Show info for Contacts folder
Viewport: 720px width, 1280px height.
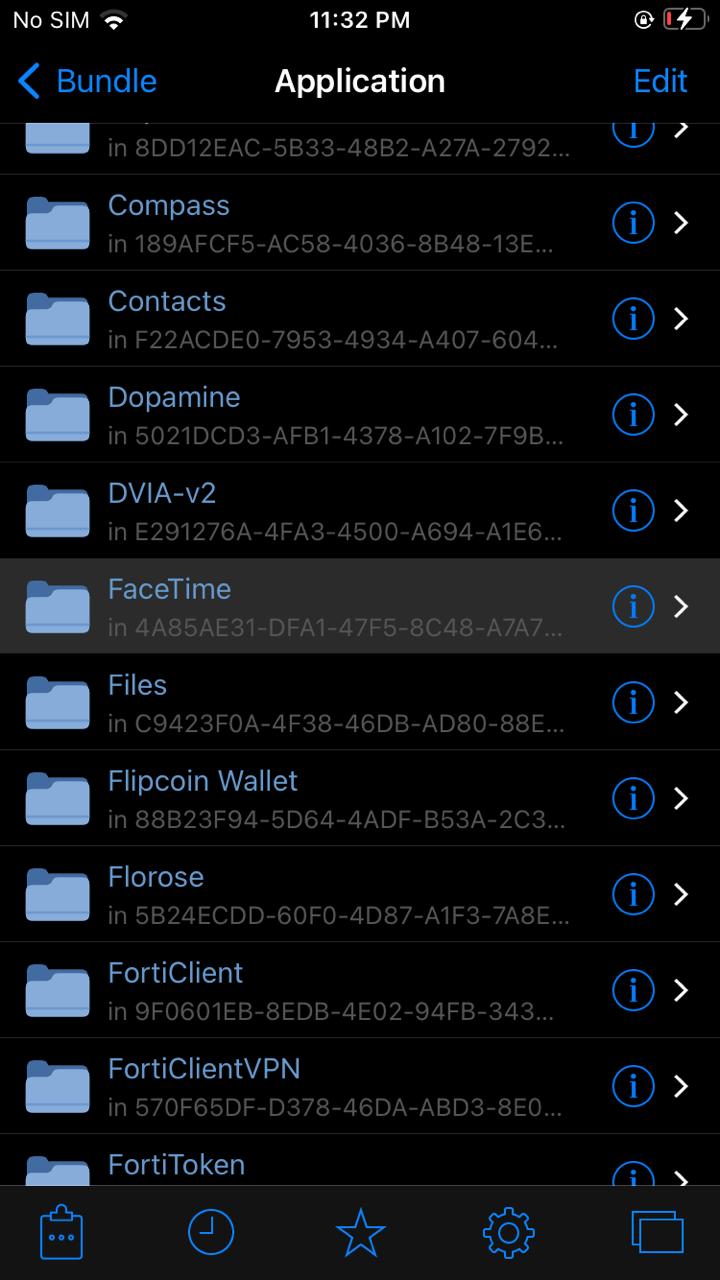click(632, 319)
